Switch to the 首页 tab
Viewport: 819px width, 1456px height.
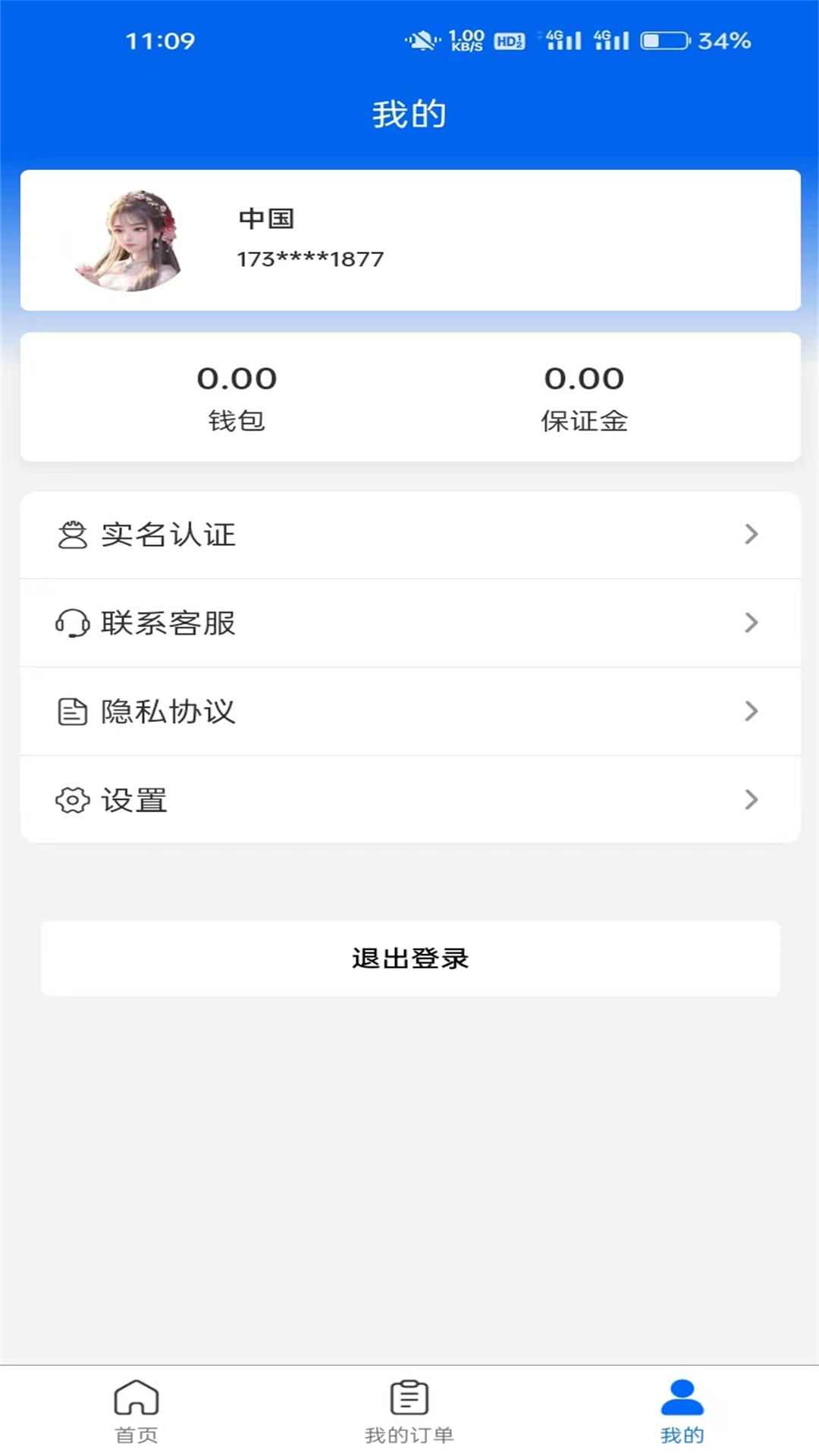pos(136,1414)
